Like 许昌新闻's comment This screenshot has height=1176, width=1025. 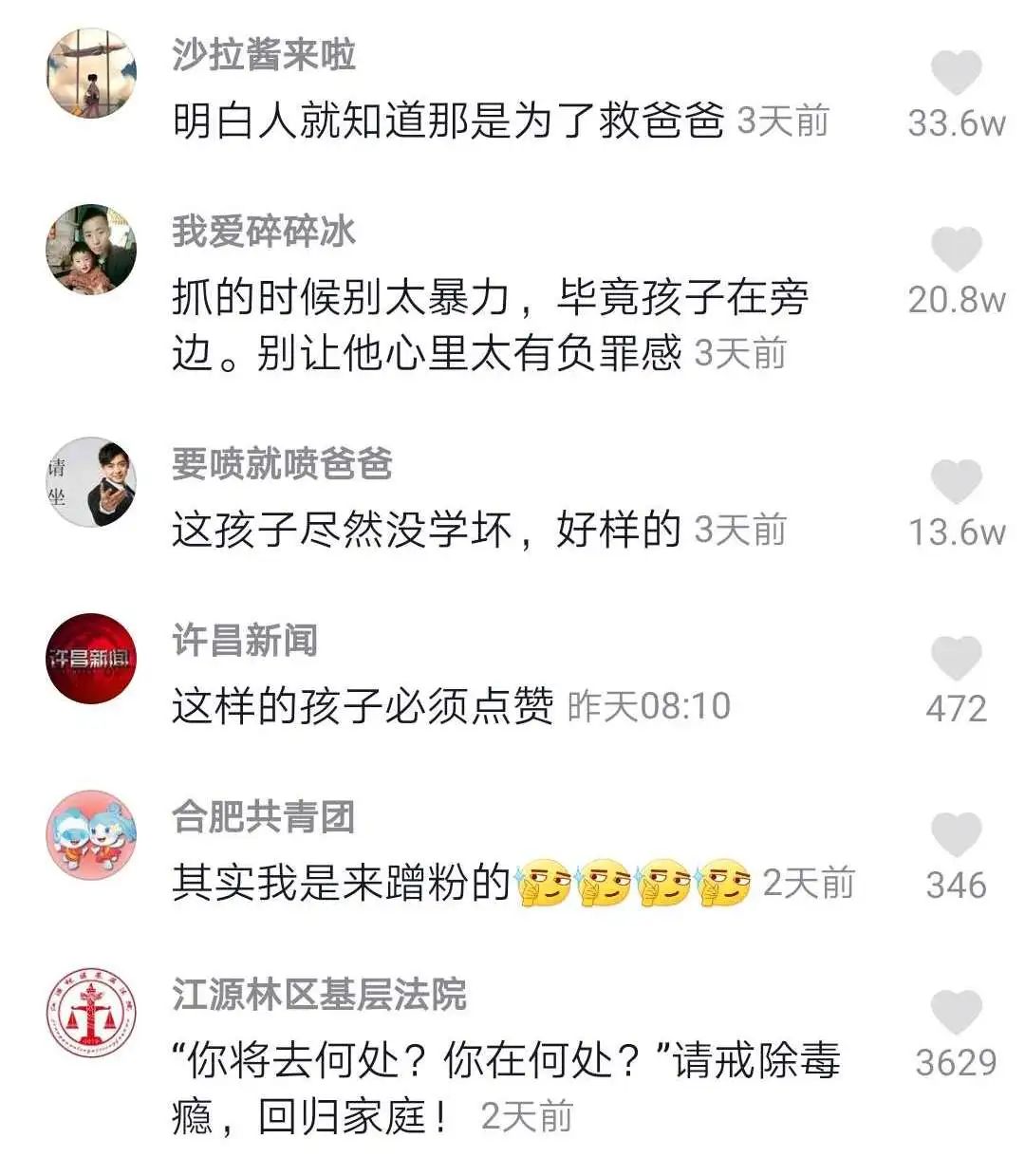coord(955,659)
